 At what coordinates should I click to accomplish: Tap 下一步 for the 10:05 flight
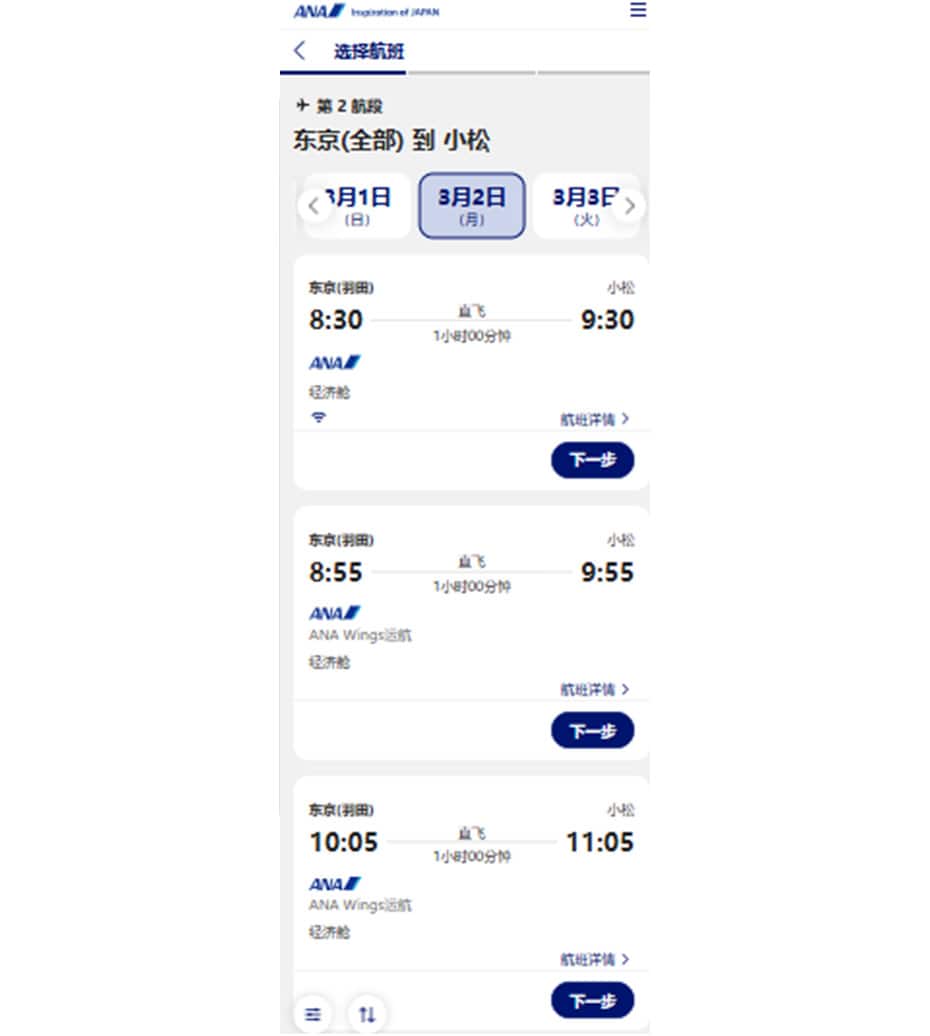(592, 1001)
